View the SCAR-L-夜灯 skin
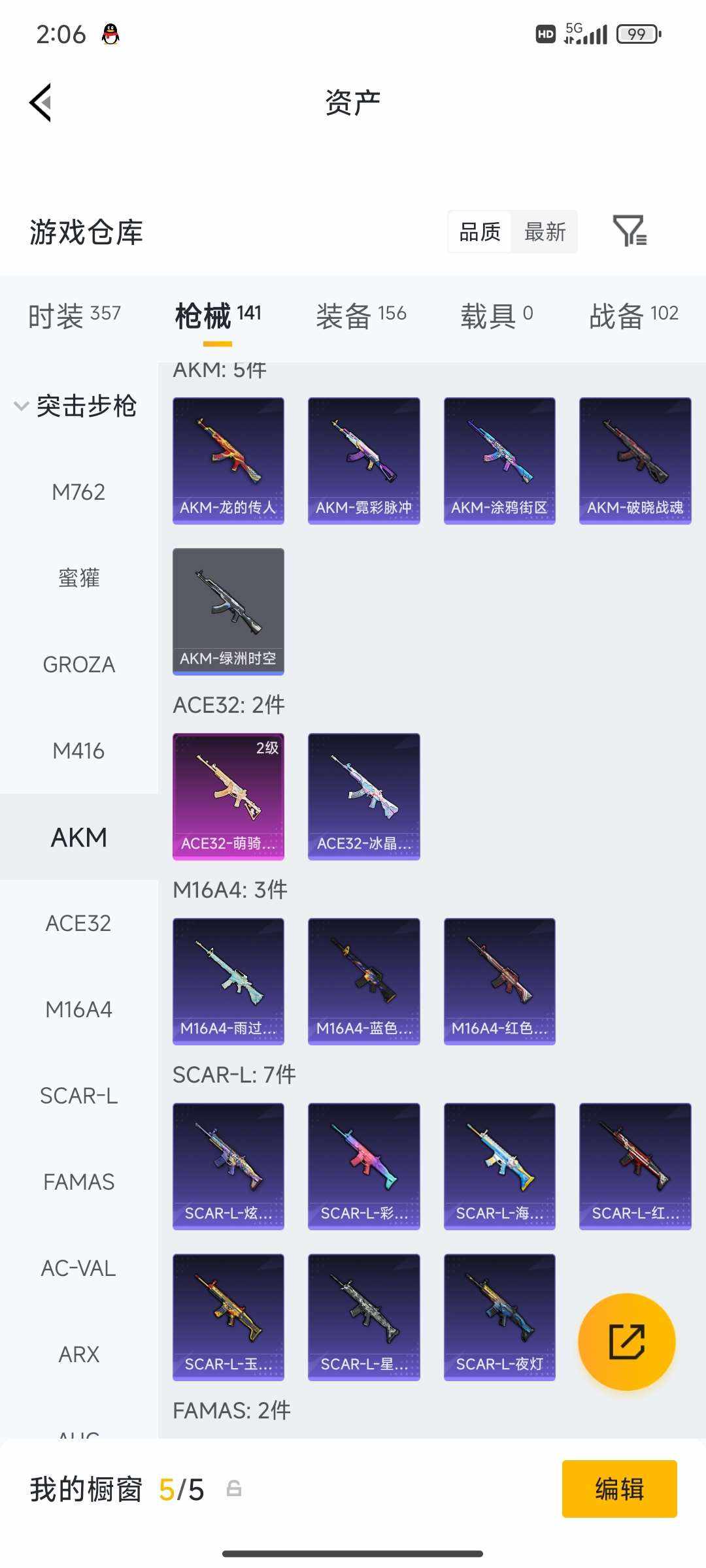This screenshot has height=1568, width=706. [x=499, y=1317]
